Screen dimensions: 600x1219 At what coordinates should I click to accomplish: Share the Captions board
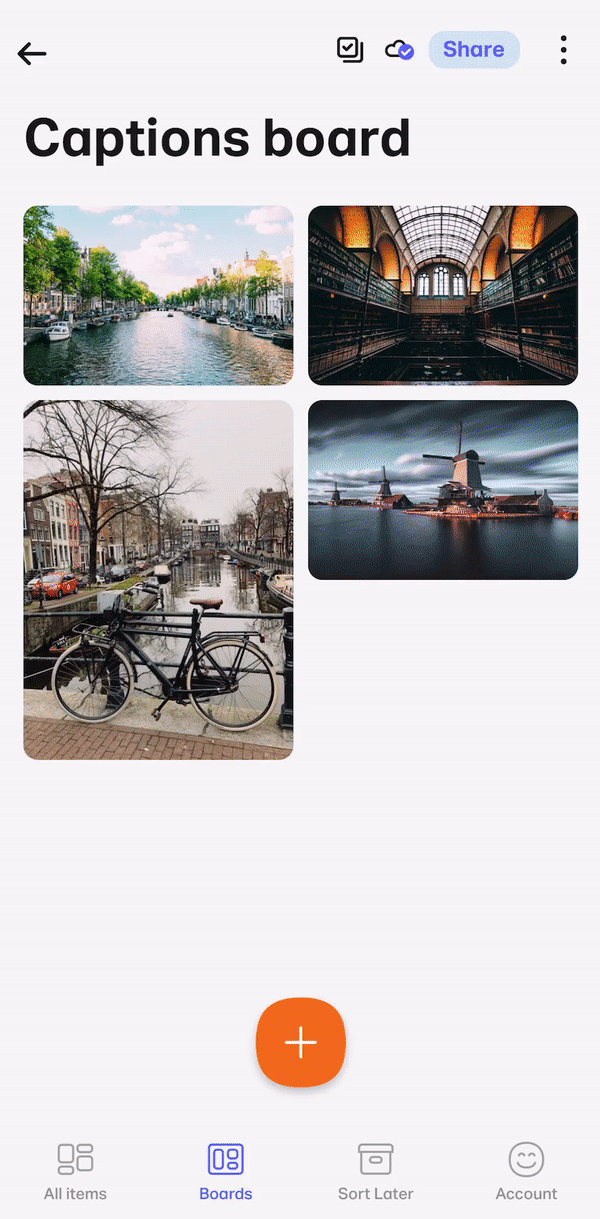[x=474, y=50]
